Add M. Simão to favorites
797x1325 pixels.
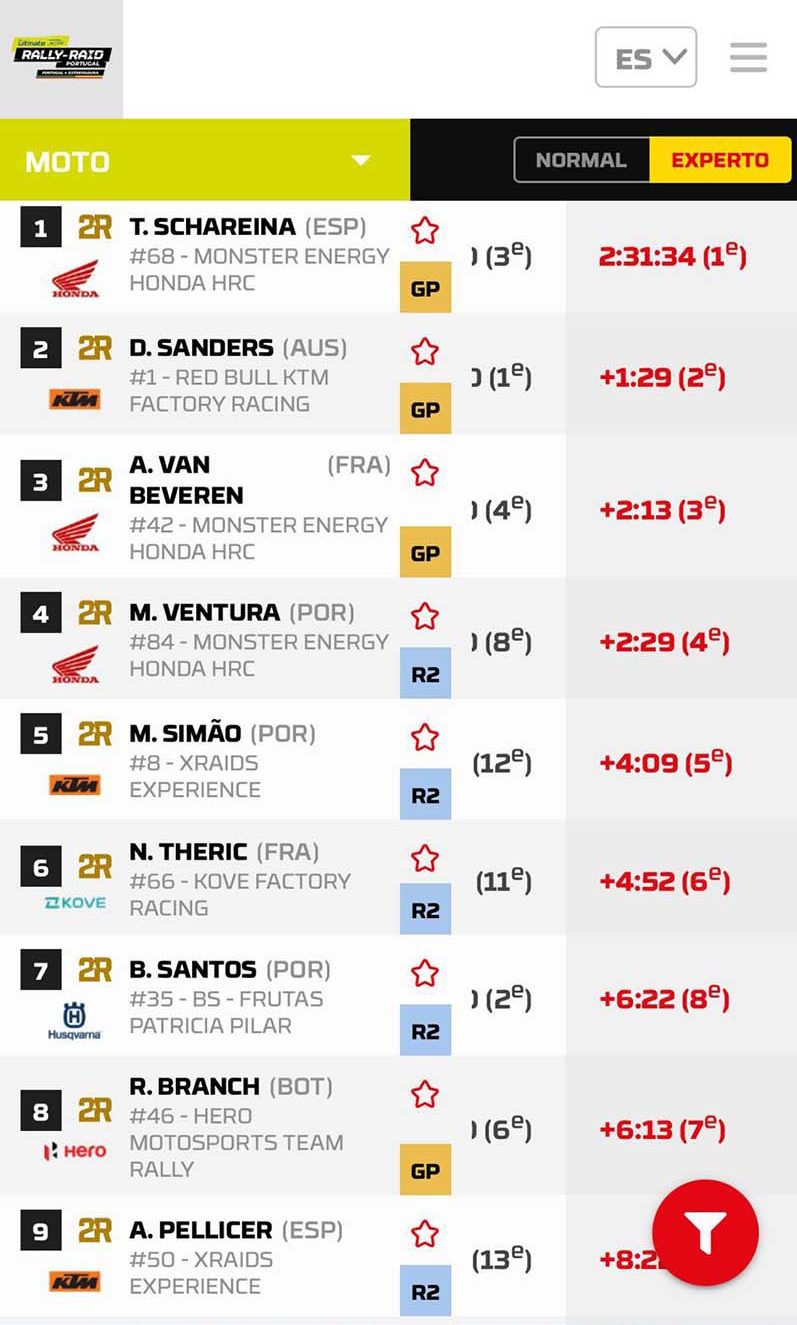425,738
